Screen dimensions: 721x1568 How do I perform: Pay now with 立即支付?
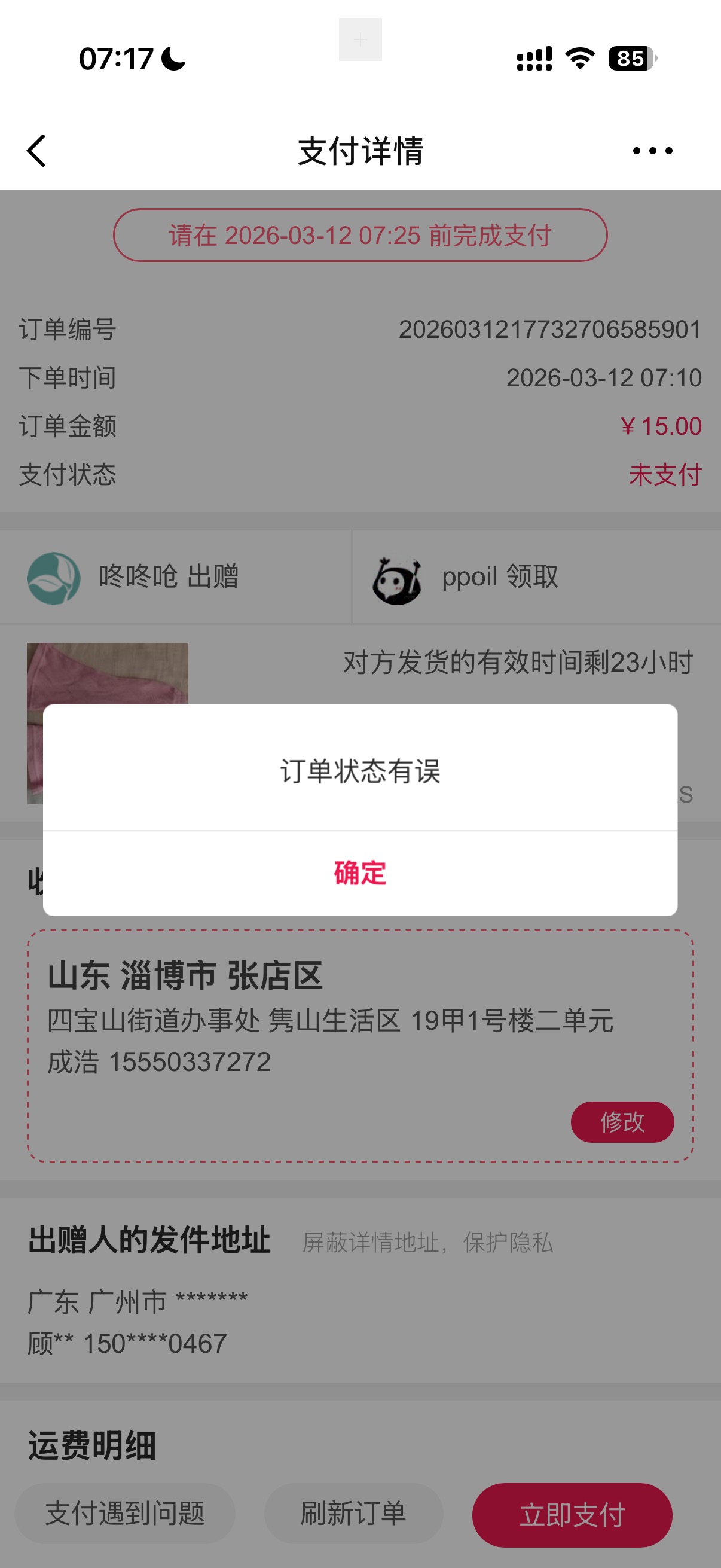click(572, 1514)
